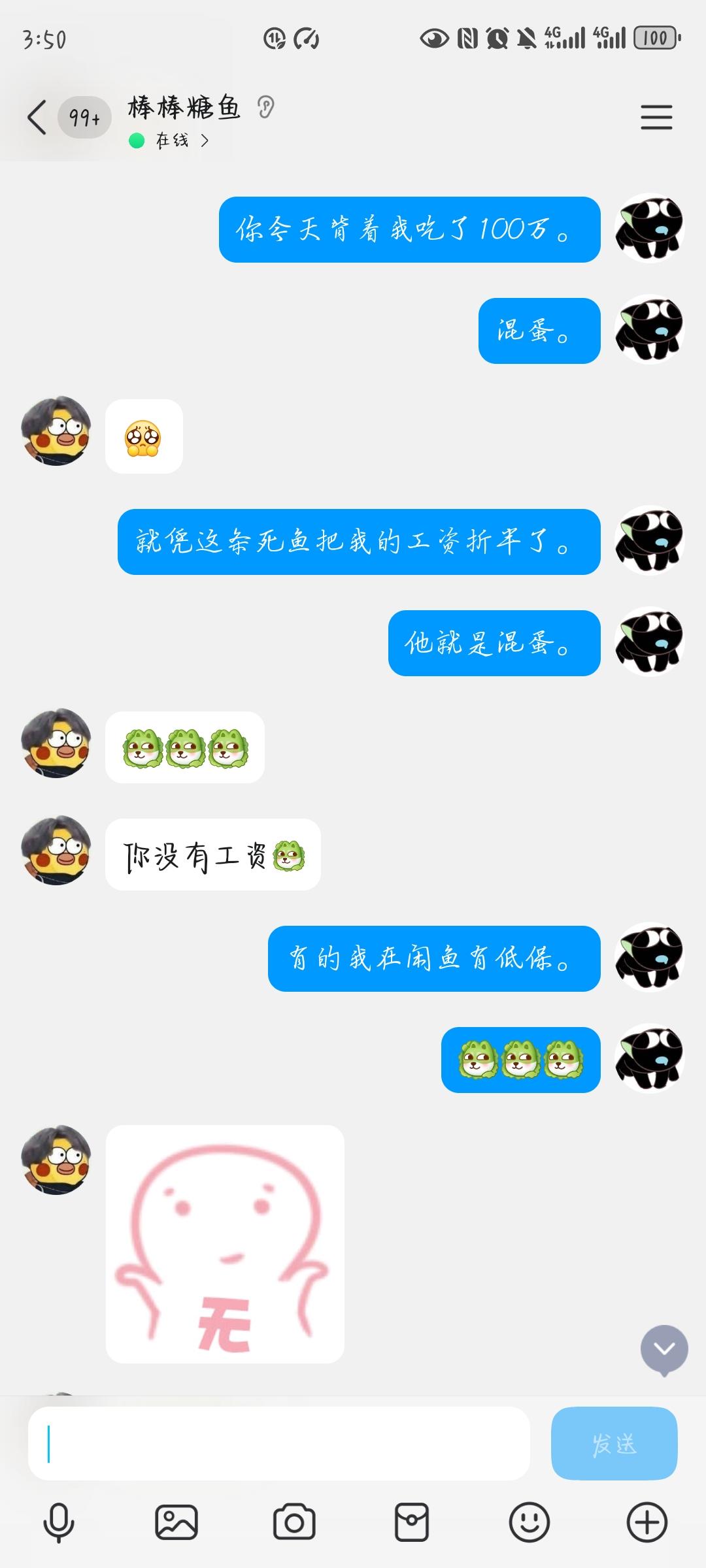Tap the message input field
706x1568 pixels.
[x=275, y=1444]
